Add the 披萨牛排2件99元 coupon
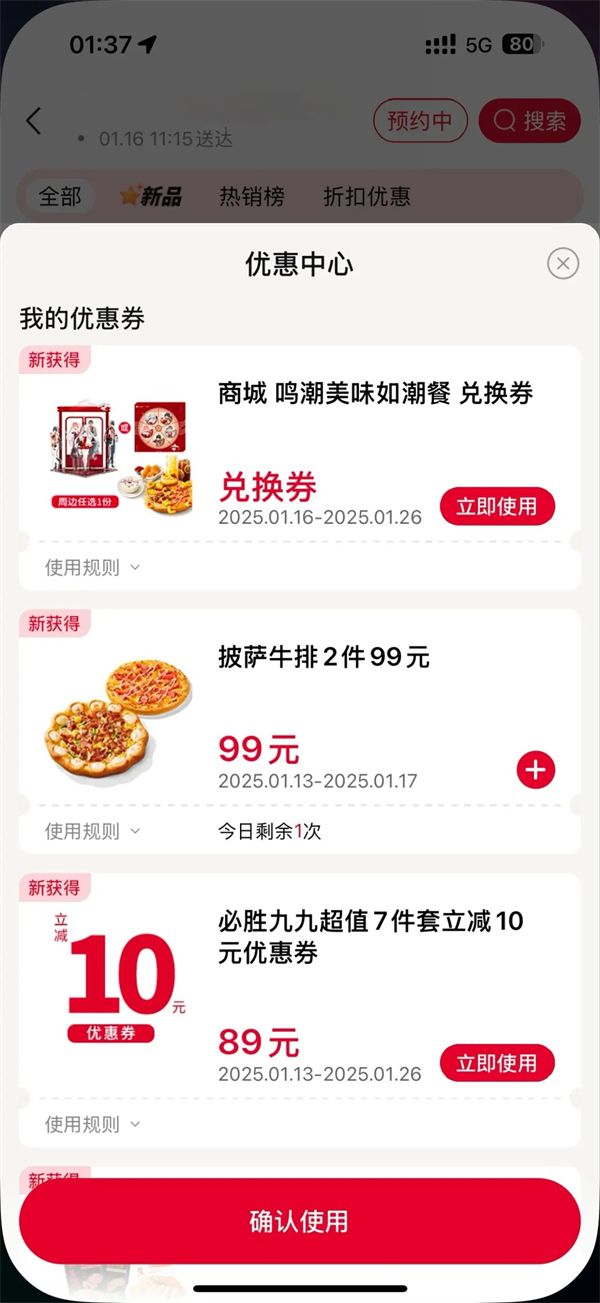The height and width of the screenshot is (1303, 600). click(x=536, y=769)
